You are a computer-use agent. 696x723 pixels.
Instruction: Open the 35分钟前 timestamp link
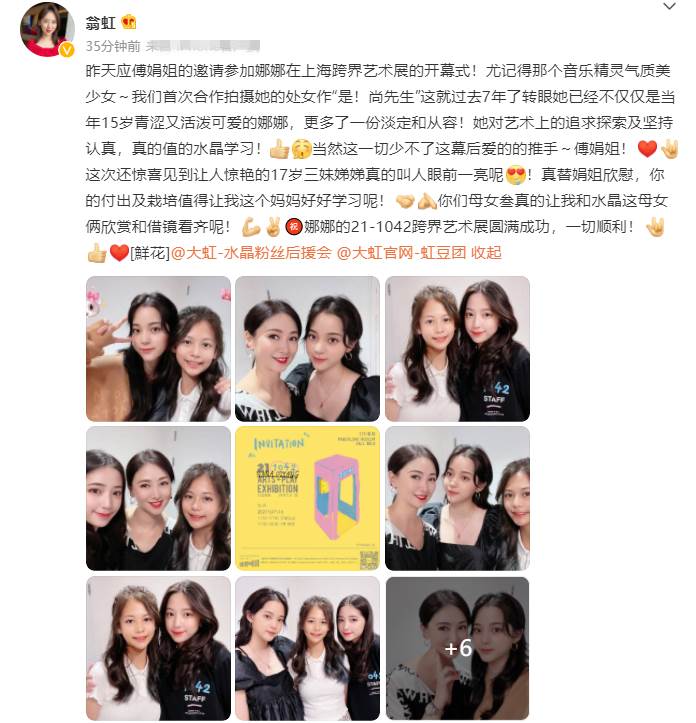tap(111, 46)
